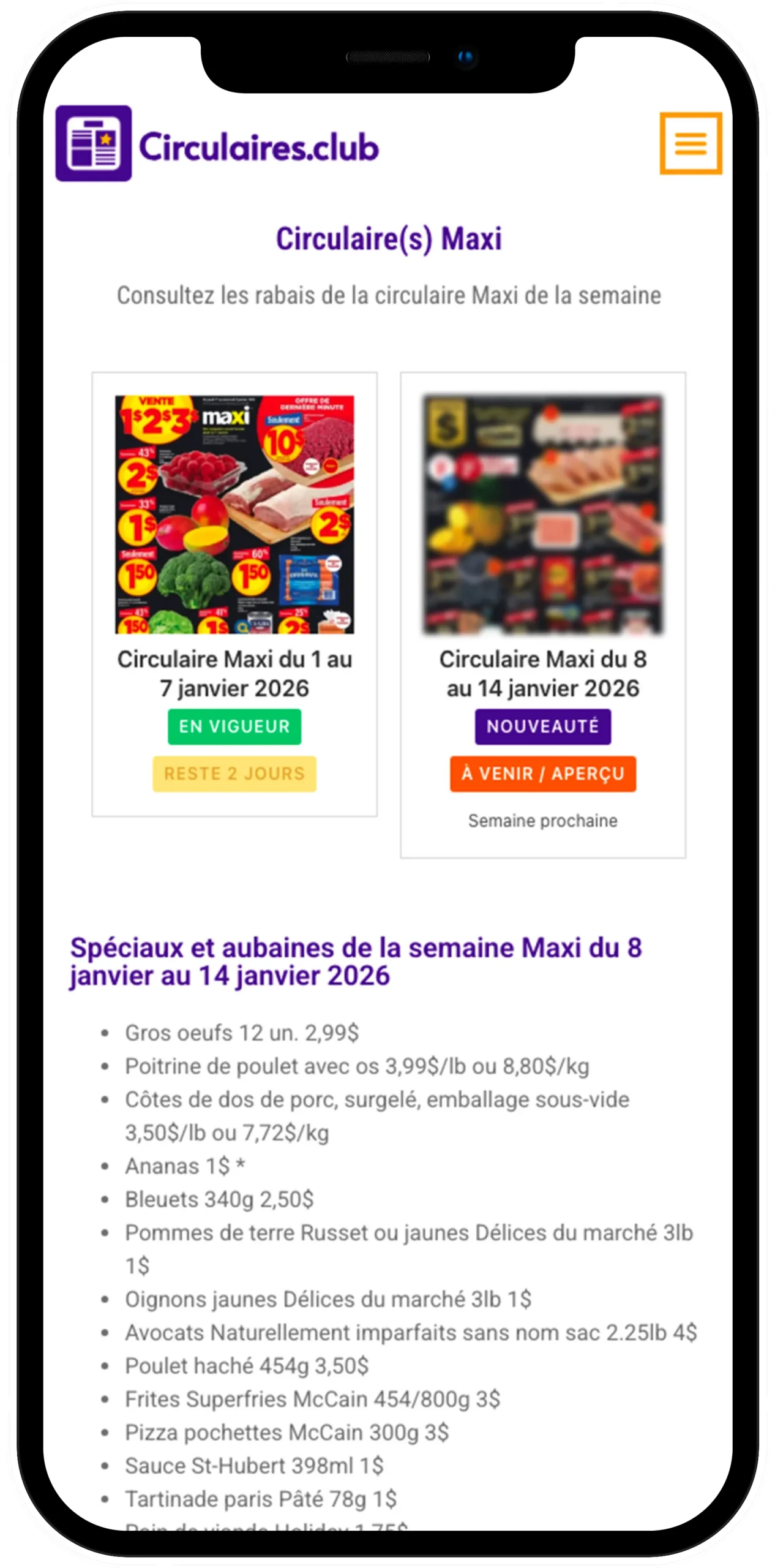The width and height of the screenshot is (775, 1568).
Task: Open Circulaire Maxi du 8 au 14 janvier link
Action: (x=541, y=674)
